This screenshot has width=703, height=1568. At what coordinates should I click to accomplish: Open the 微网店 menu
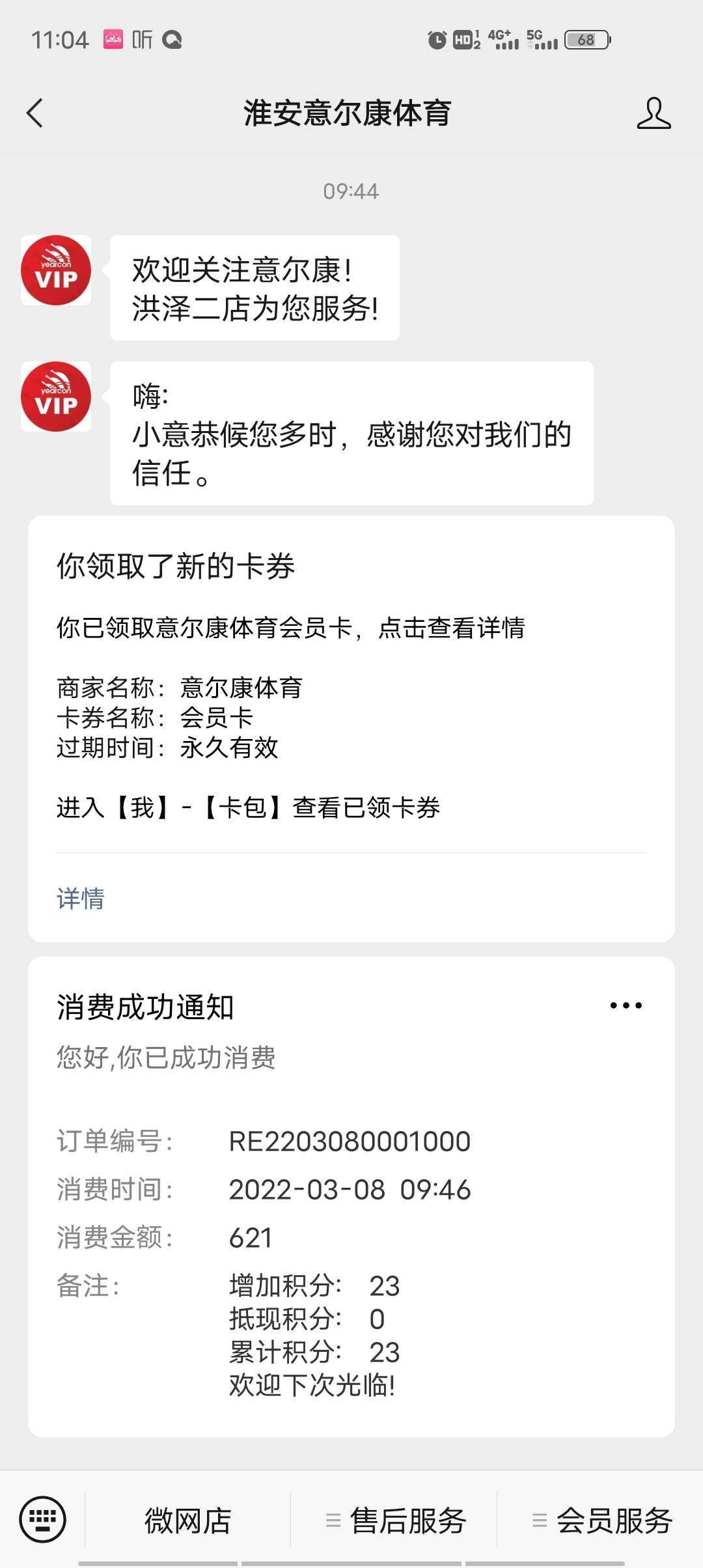point(188,1520)
